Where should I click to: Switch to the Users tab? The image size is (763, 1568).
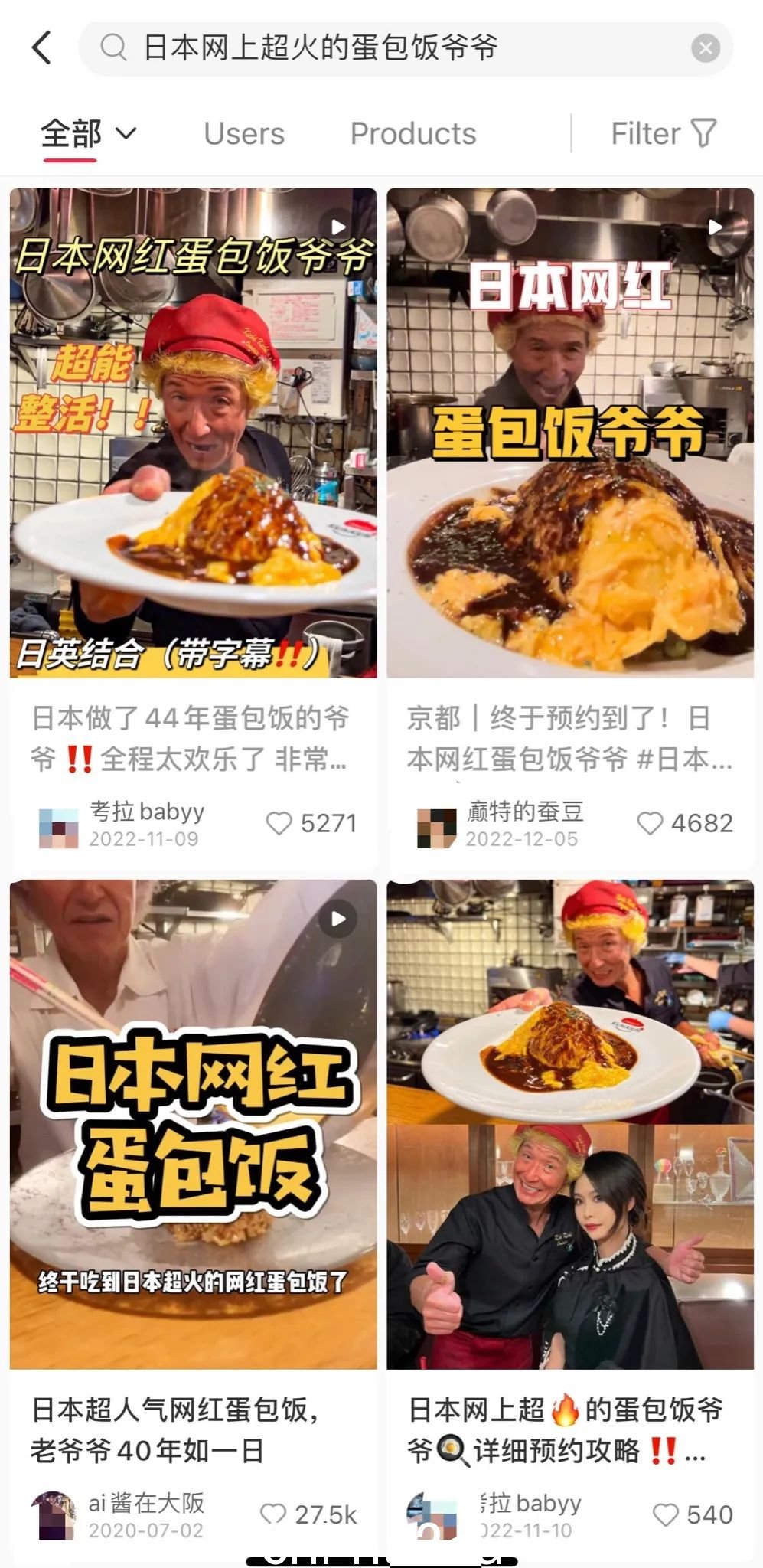pyautogui.click(x=243, y=134)
